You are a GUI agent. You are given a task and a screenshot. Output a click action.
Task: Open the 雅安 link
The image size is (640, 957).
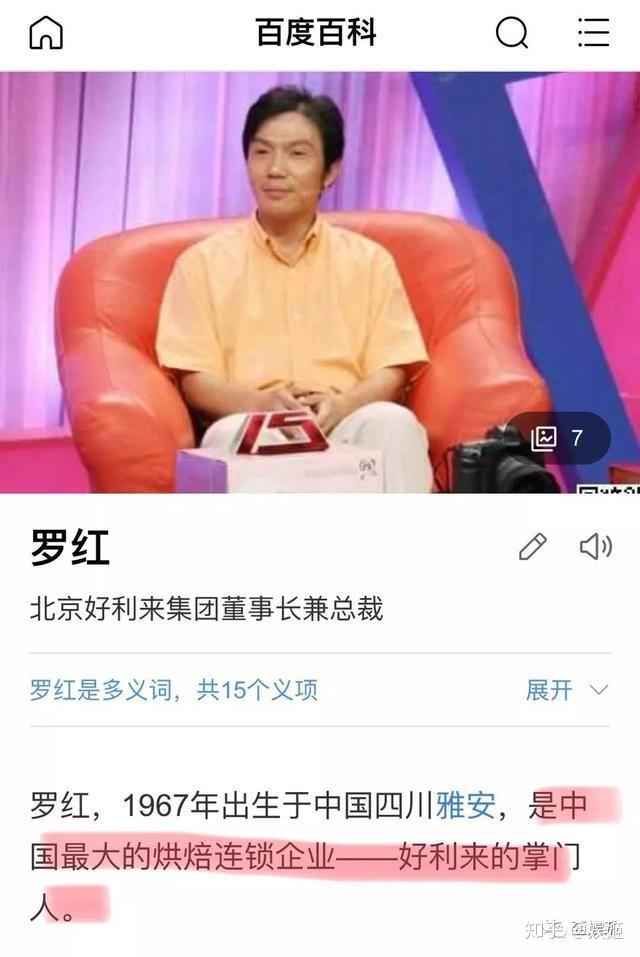pyautogui.click(x=463, y=805)
